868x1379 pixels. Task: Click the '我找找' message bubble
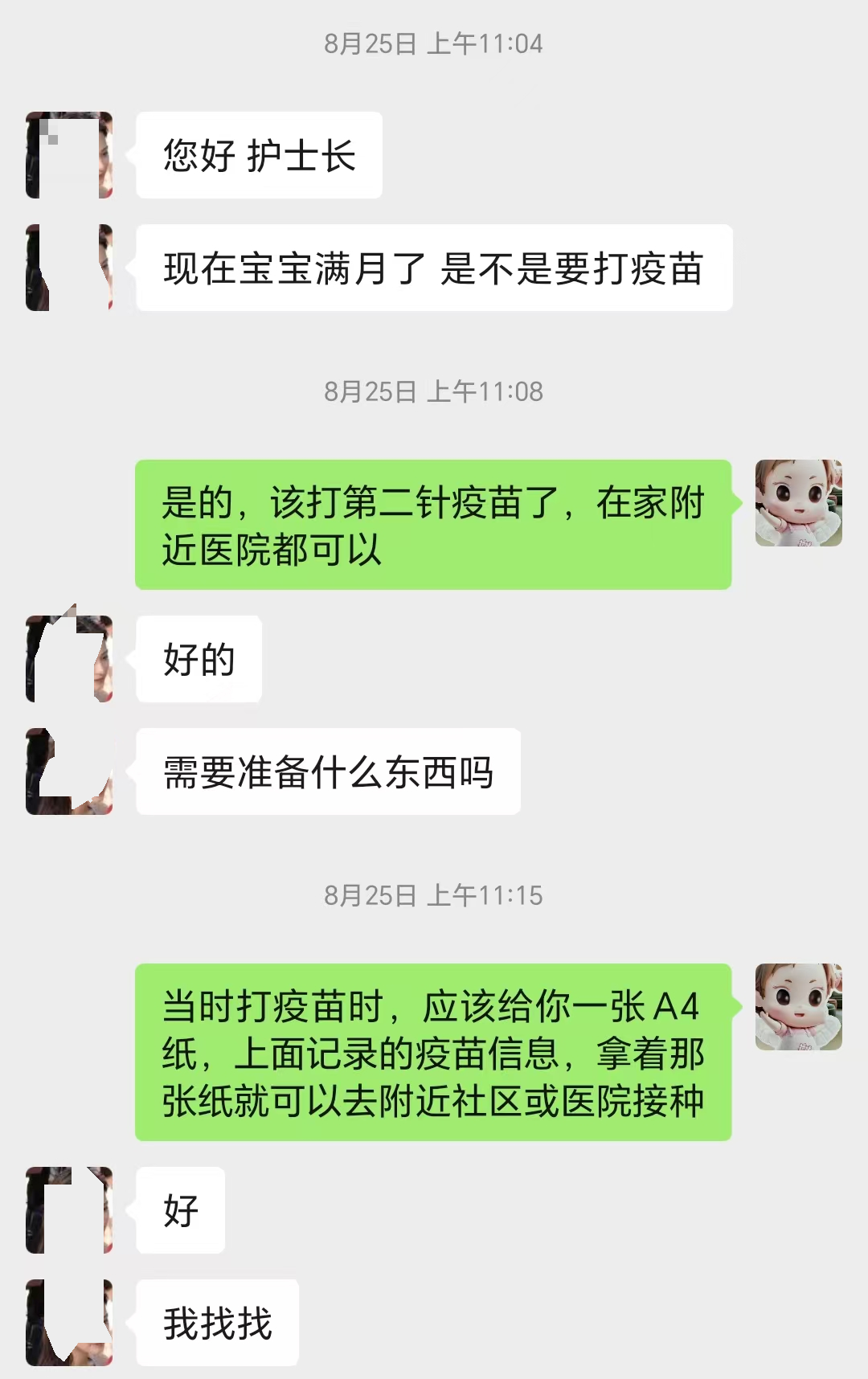pyautogui.click(x=217, y=1322)
